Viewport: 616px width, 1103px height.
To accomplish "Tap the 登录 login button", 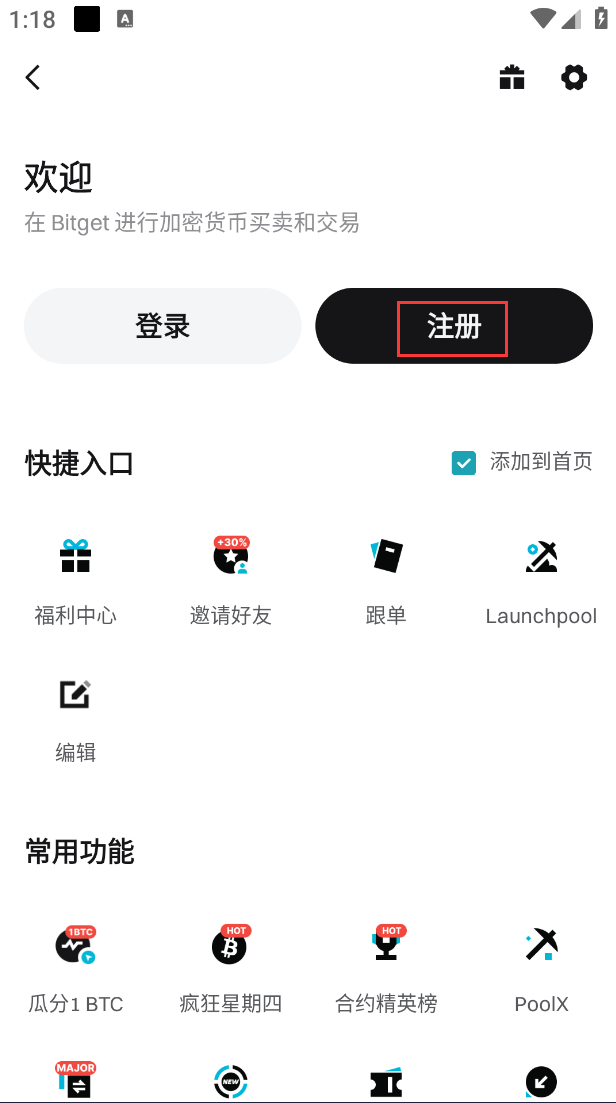I will 162,326.
